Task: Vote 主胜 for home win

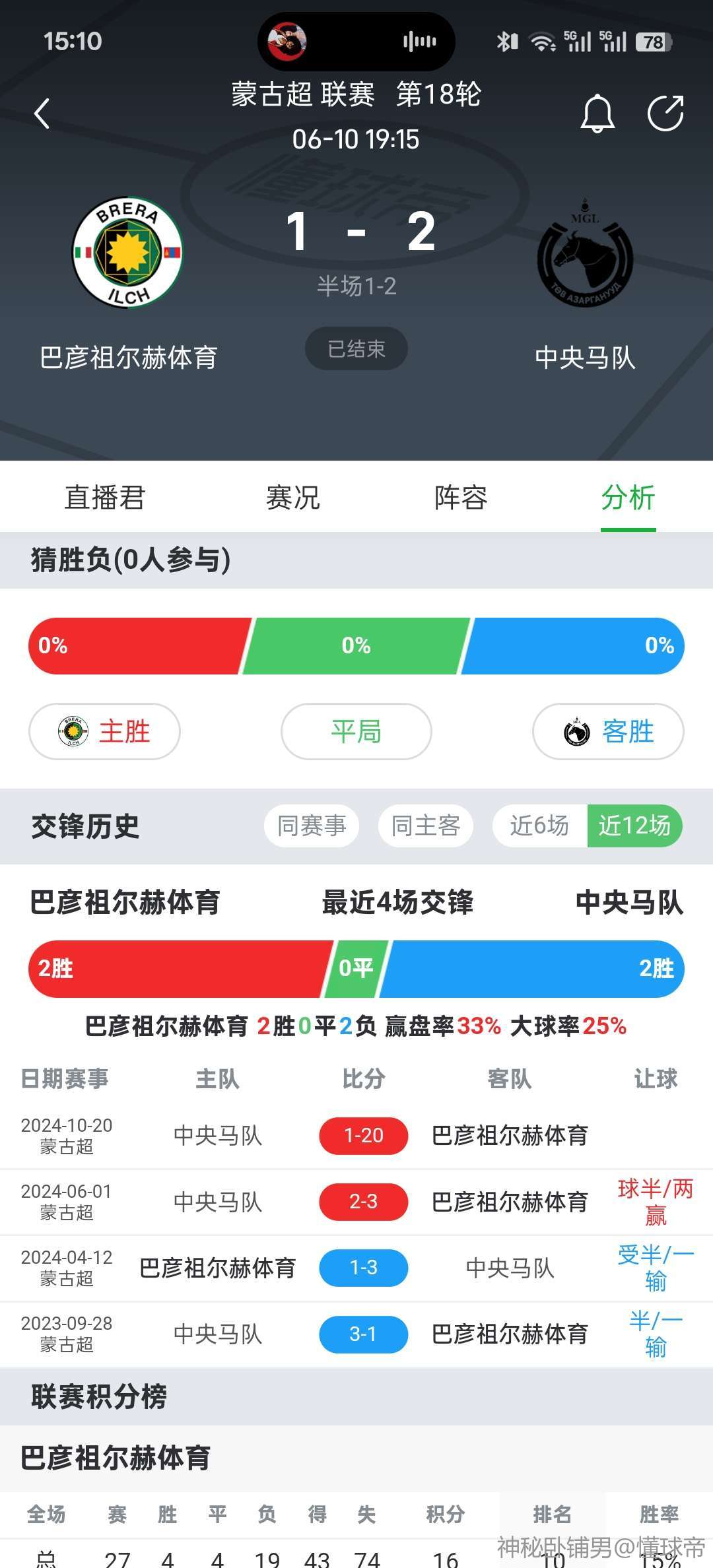Action: (x=104, y=731)
